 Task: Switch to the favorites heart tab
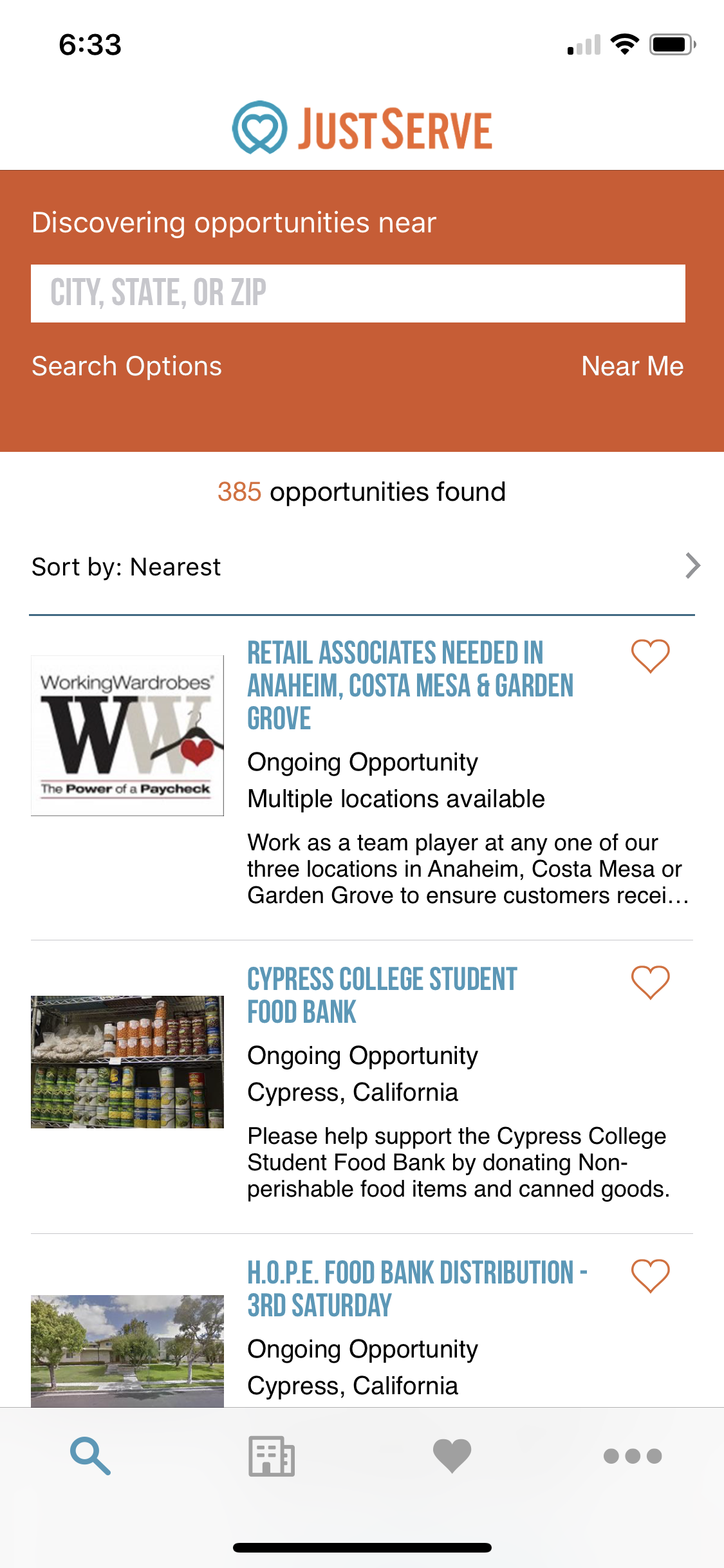coord(452,1456)
